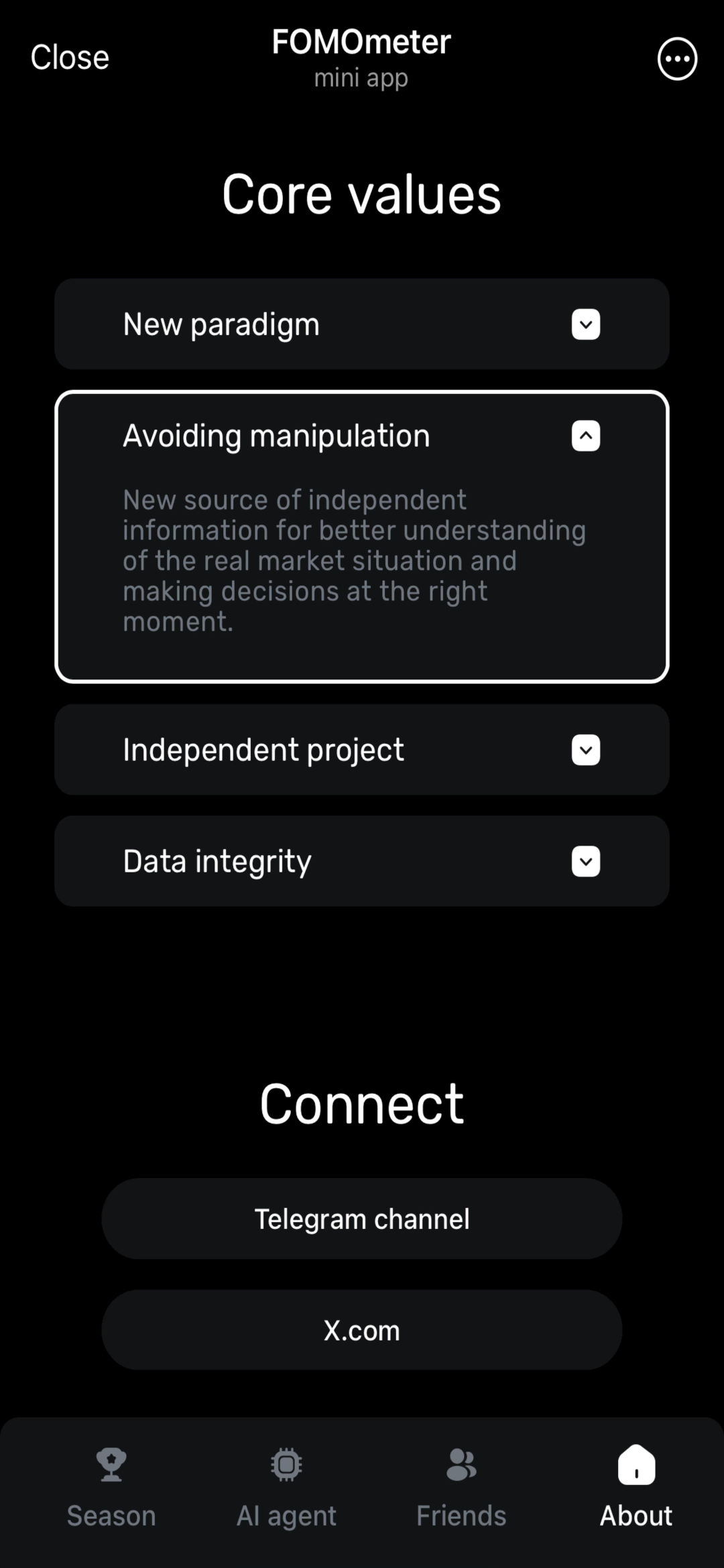Screen dimensions: 724x1568
Task: Collapse the Avoiding manipulation section
Action: click(x=585, y=436)
